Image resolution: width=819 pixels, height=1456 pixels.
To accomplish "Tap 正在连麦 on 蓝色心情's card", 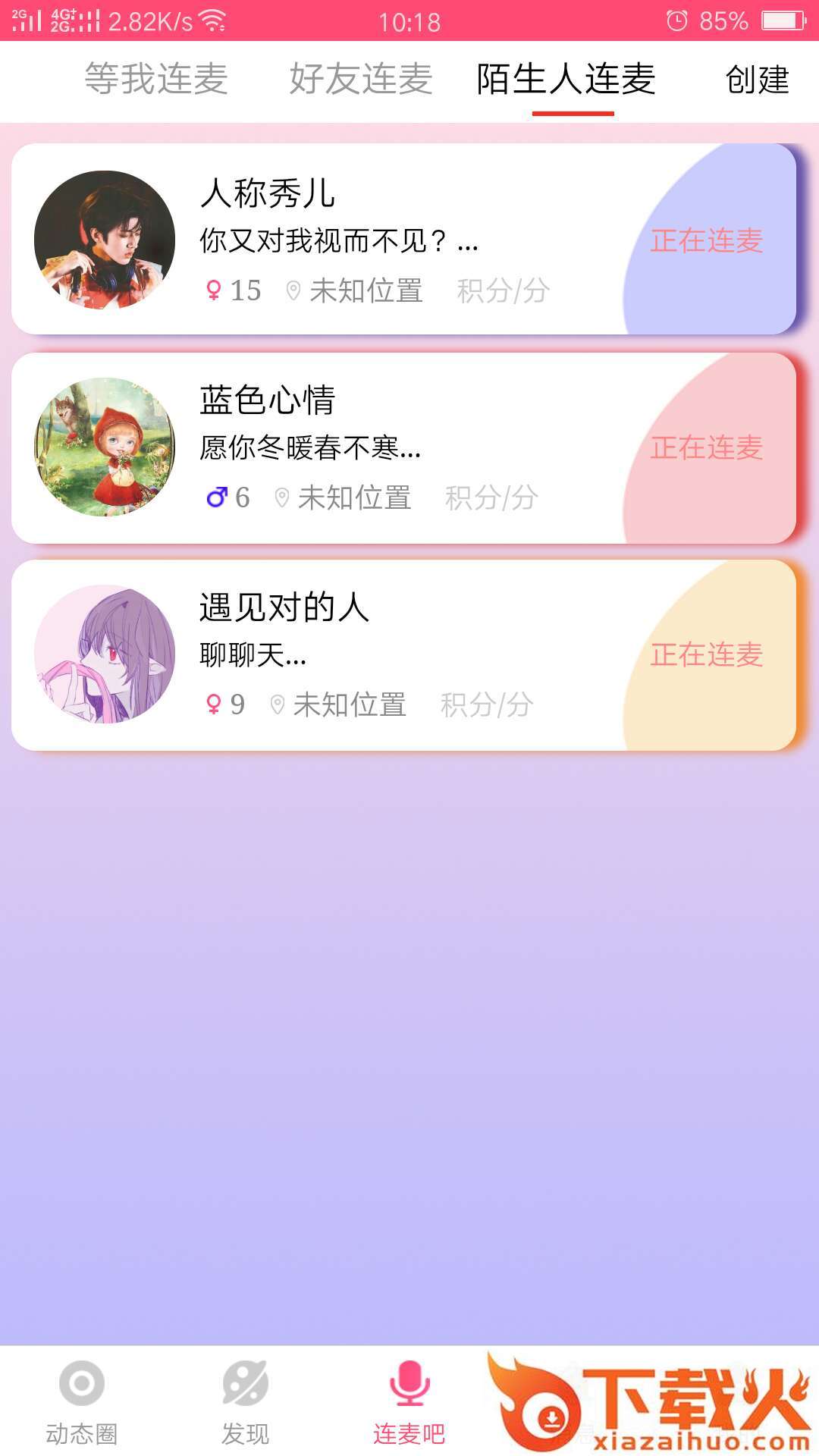I will pyautogui.click(x=707, y=447).
